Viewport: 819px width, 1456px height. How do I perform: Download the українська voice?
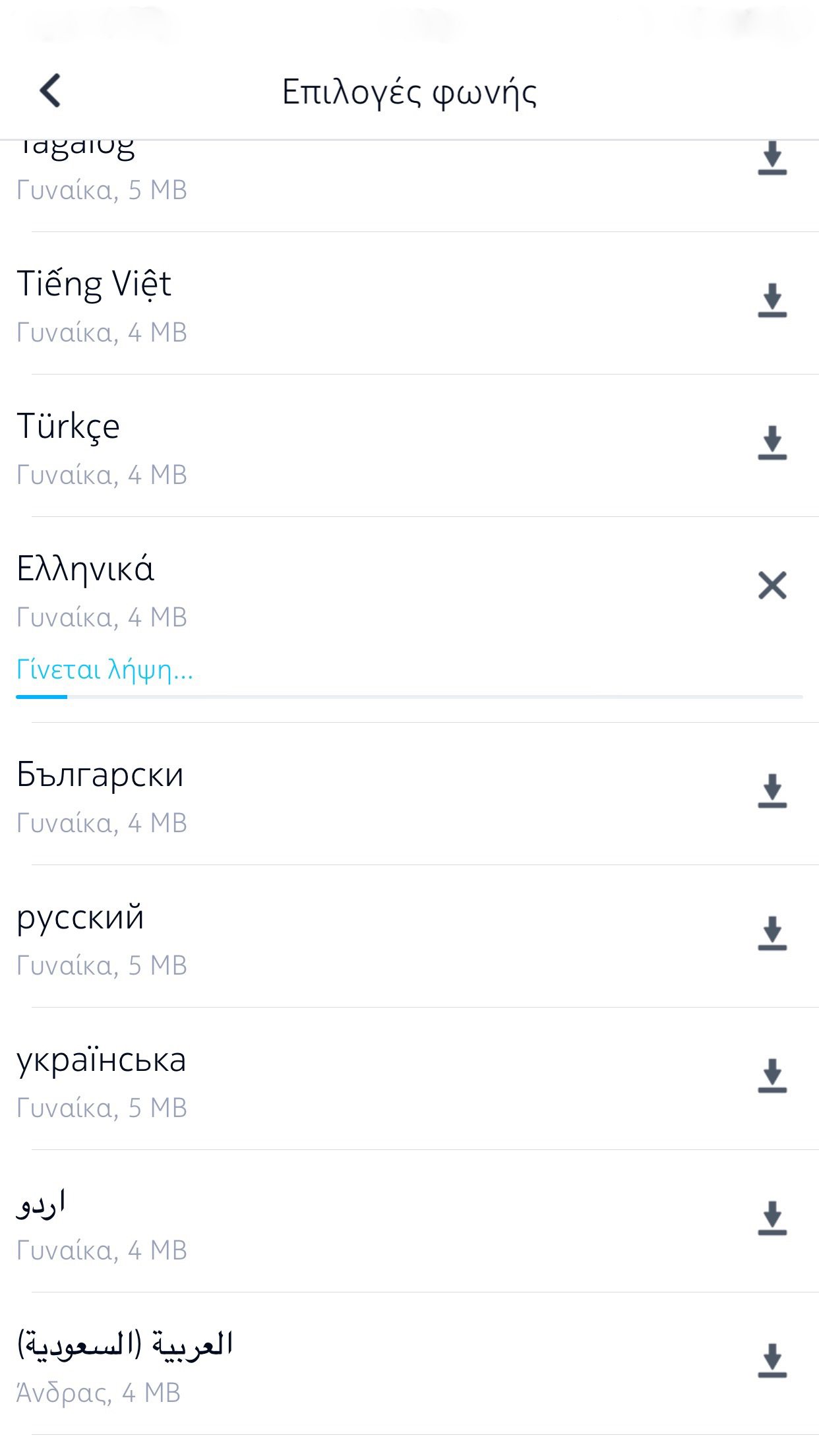tap(772, 1076)
